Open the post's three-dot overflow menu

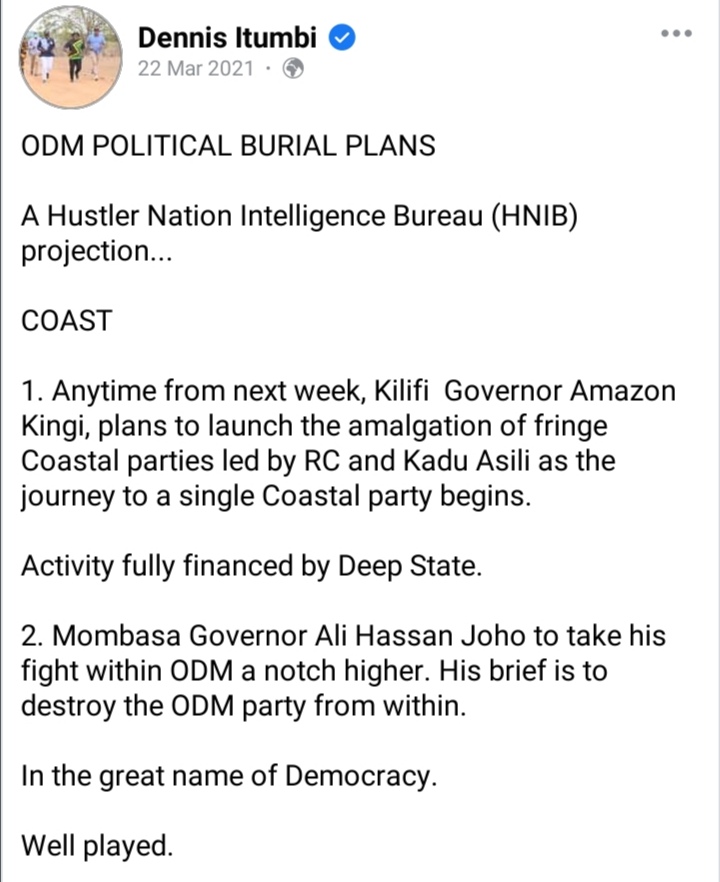(676, 34)
